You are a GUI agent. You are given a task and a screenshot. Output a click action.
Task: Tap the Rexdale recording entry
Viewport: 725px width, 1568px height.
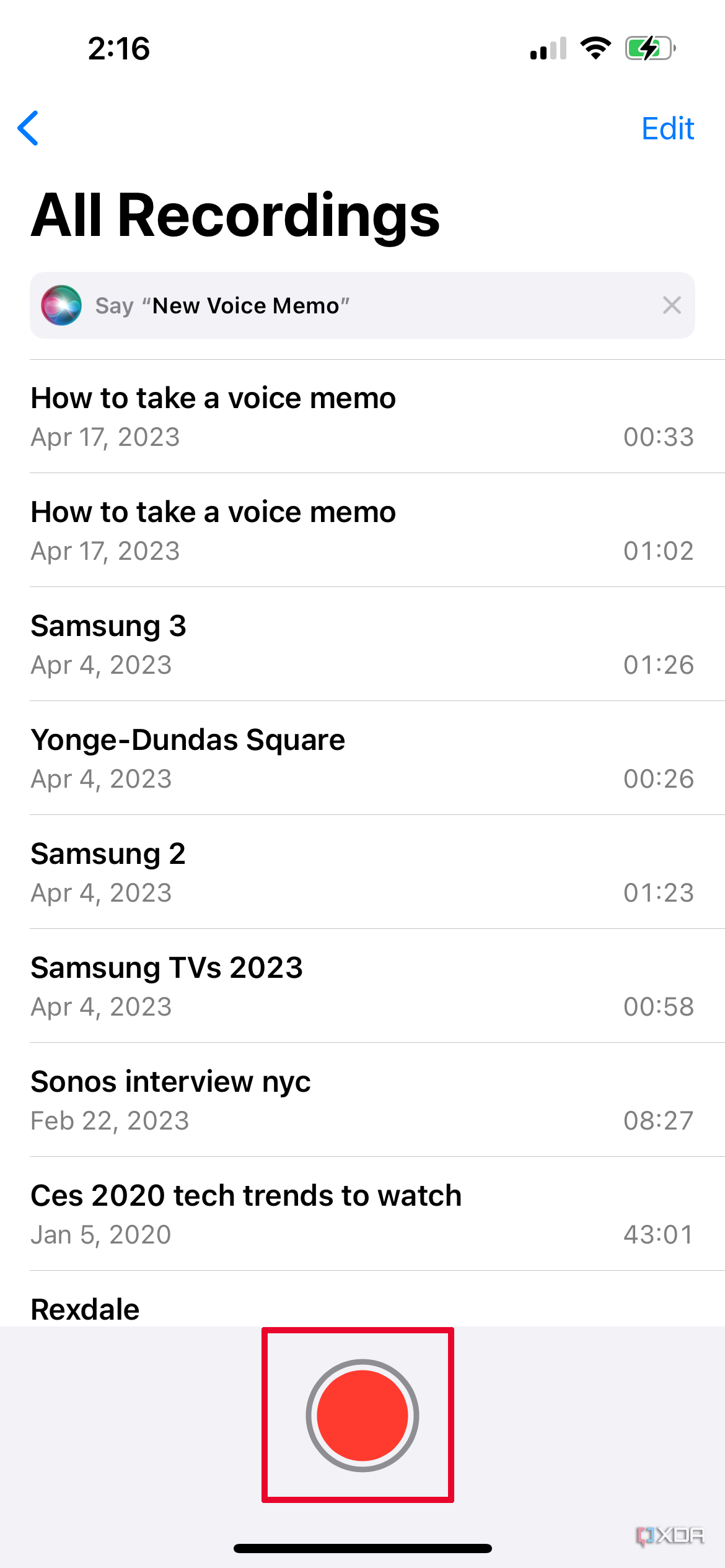(85, 1308)
